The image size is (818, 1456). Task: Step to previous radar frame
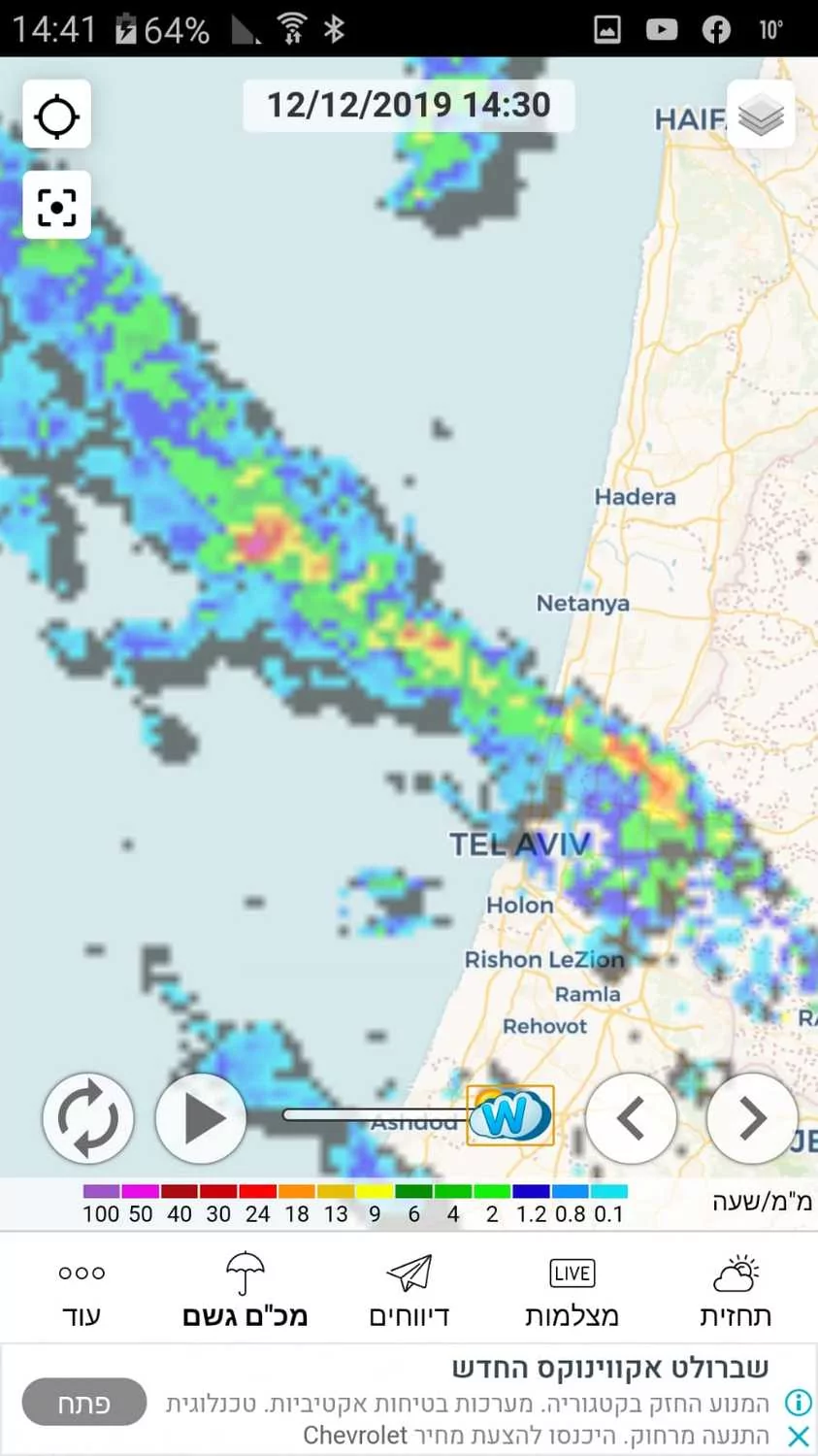(632, 1118)
